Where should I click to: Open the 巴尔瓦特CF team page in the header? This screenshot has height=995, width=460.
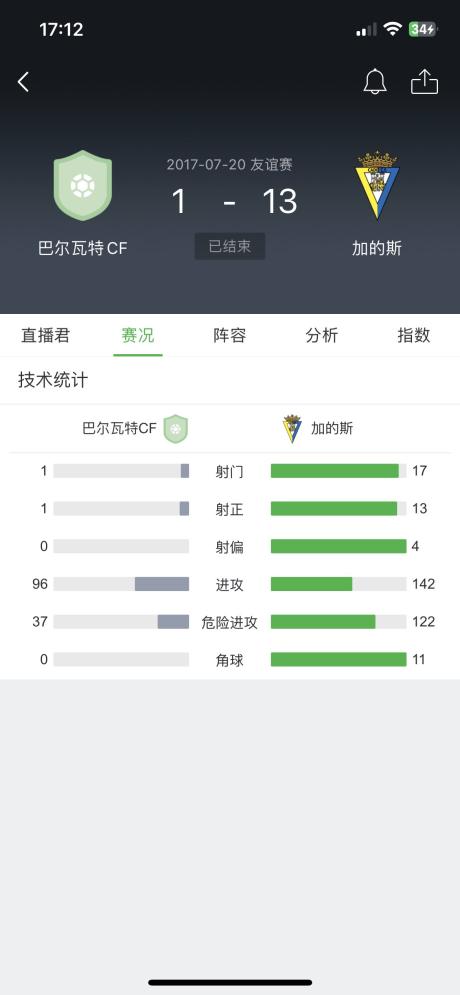click(82, 203)
